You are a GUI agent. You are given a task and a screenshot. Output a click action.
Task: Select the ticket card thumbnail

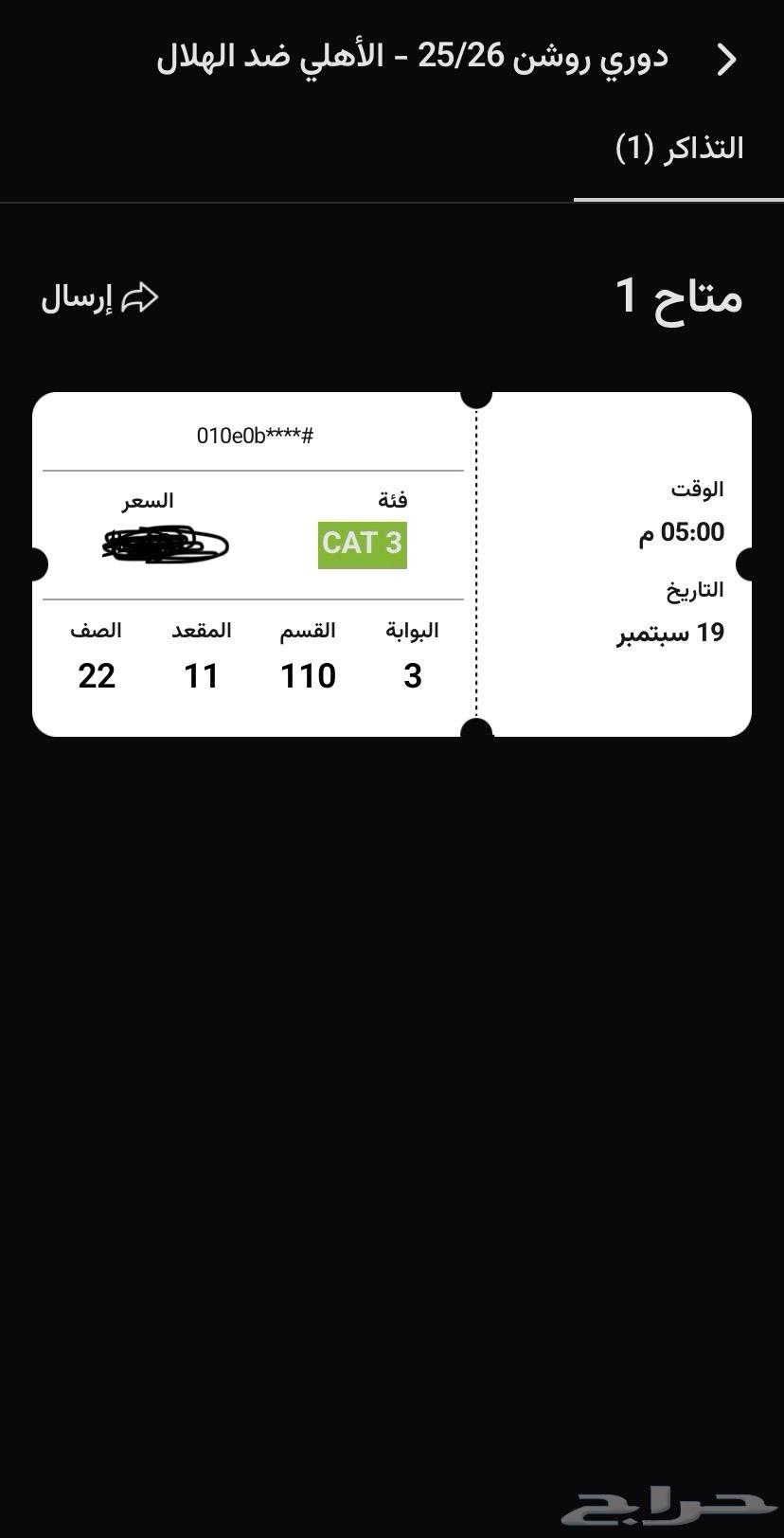point(392,563)
